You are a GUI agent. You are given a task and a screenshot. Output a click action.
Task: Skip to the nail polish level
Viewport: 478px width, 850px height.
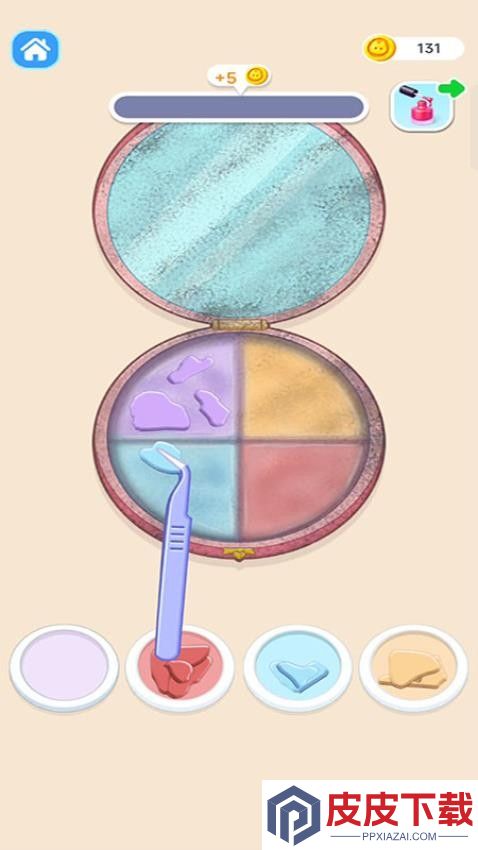tap(423, 107)
